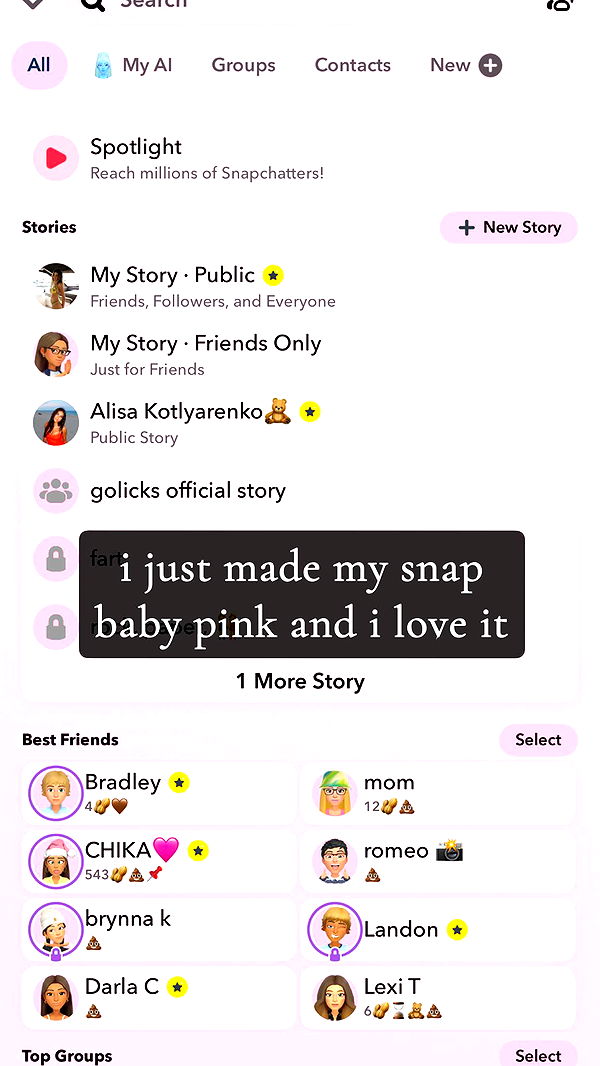
Task: Create a New Story
Action: 509,227
